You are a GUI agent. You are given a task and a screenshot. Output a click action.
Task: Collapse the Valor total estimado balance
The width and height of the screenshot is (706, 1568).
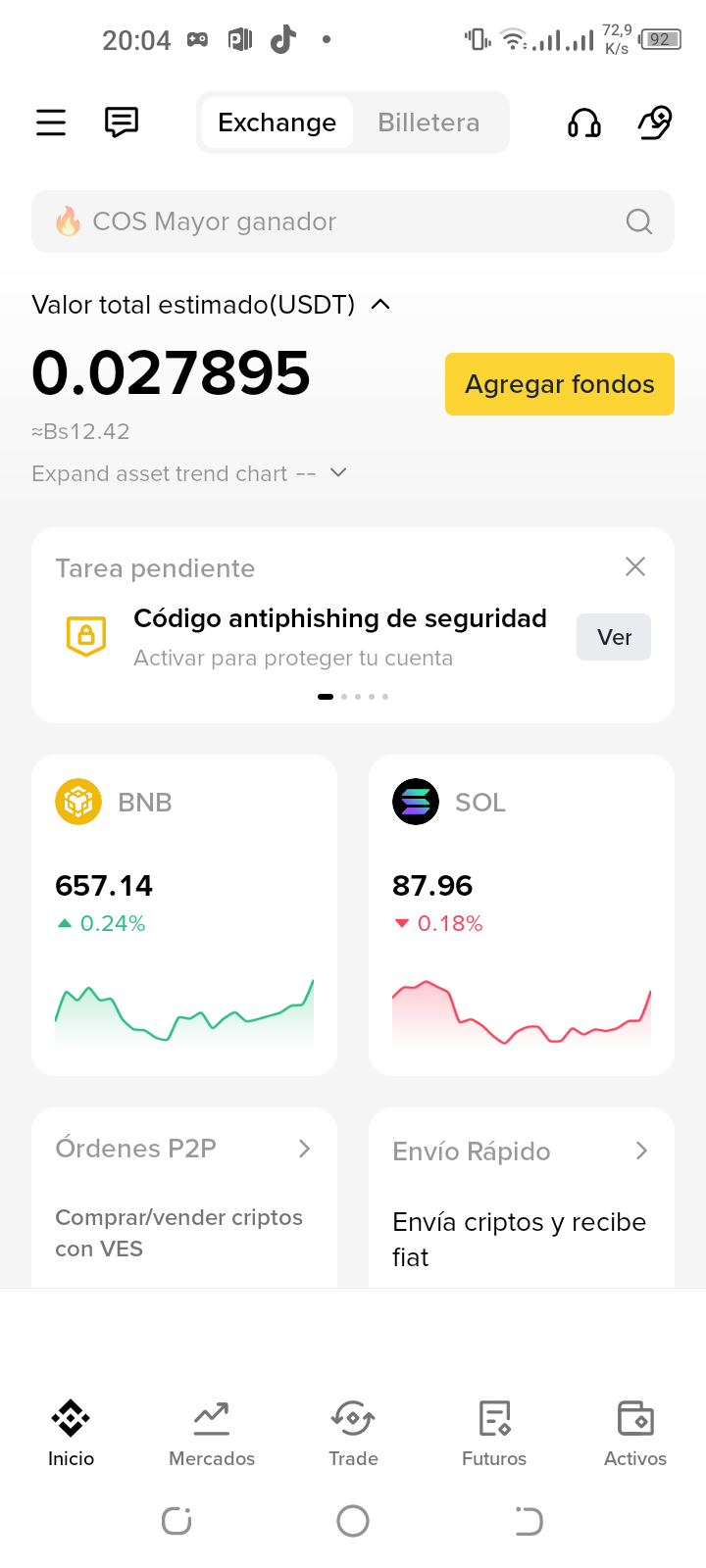click(x=381, y=305)
